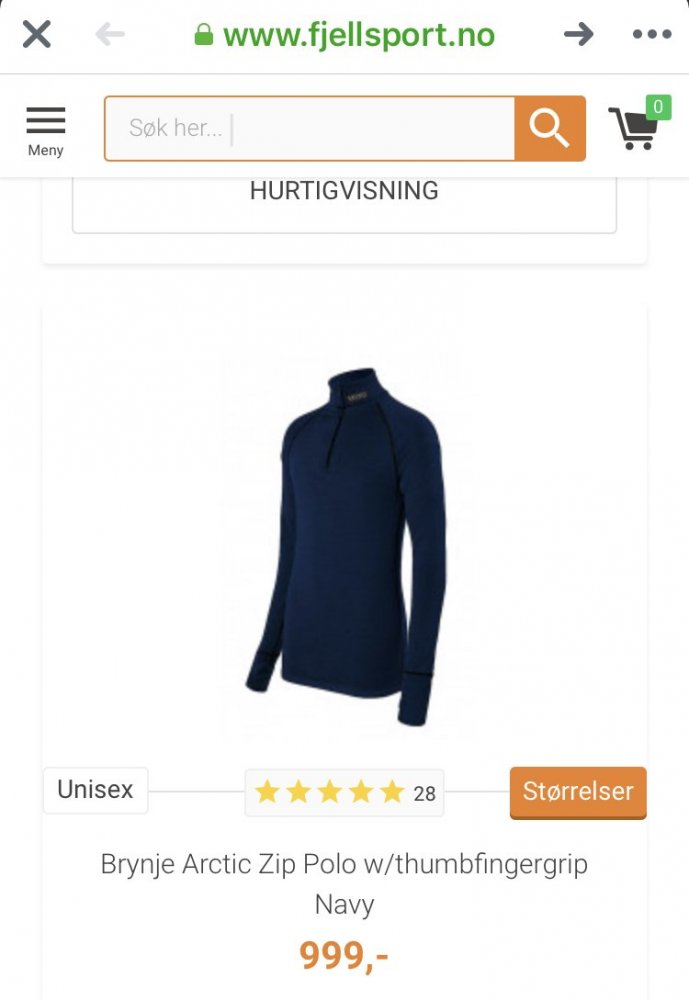Submit search with the magnifier button

[x=549, y=128]
